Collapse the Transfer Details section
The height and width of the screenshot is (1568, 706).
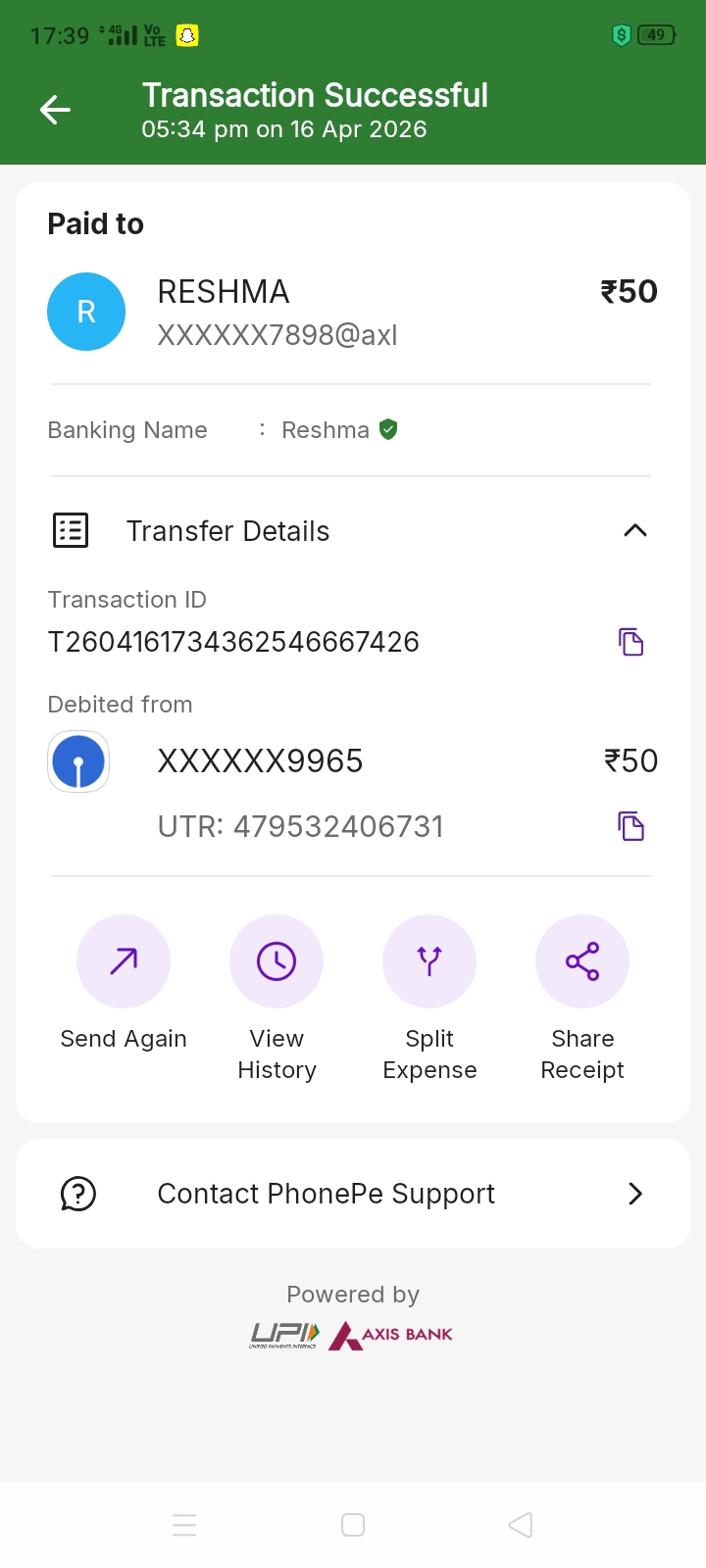pyautogui.click(x=634, y=530)
